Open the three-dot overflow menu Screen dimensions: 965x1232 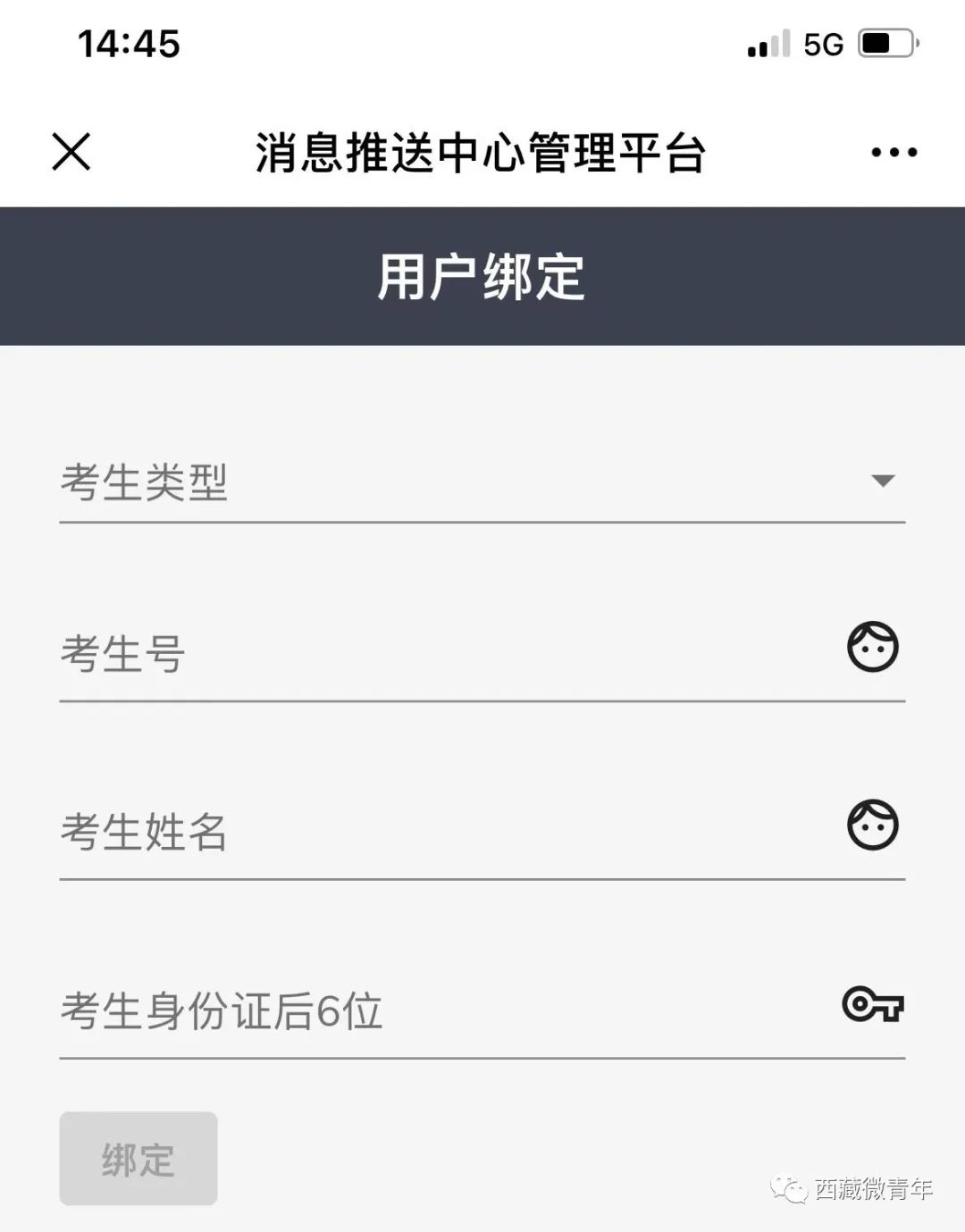pos(894,152)
